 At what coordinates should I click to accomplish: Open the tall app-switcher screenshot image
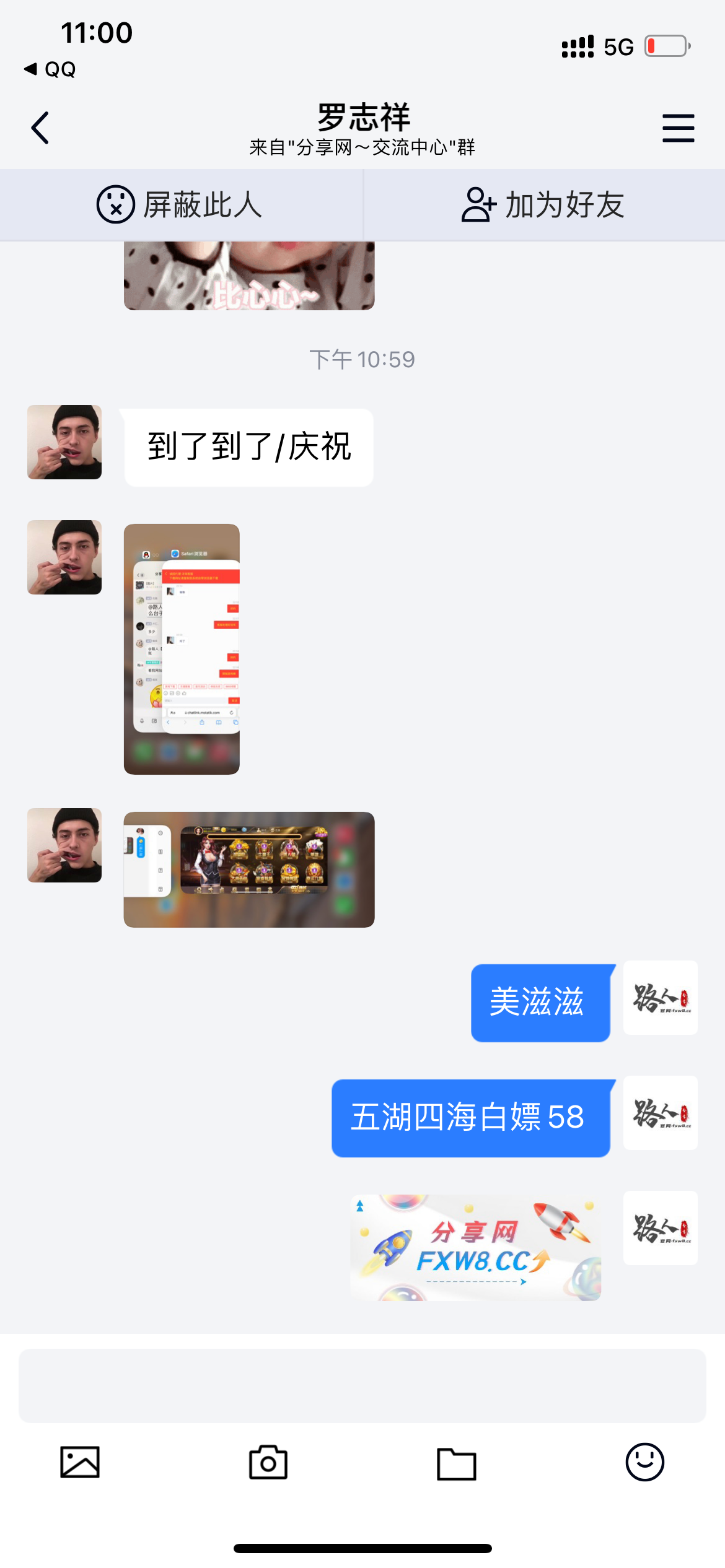click(x=182, y=649)
